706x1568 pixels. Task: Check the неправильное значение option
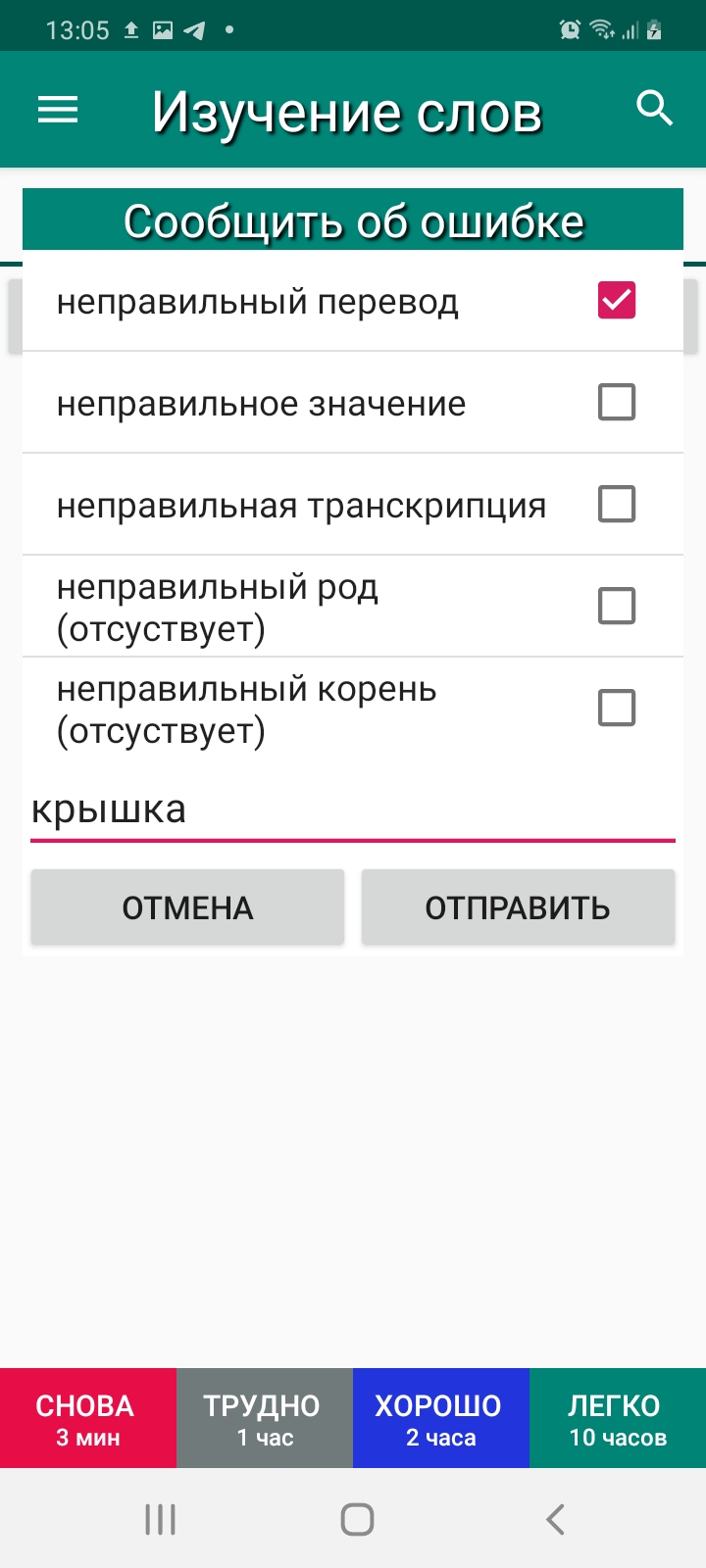pos(617,402)
